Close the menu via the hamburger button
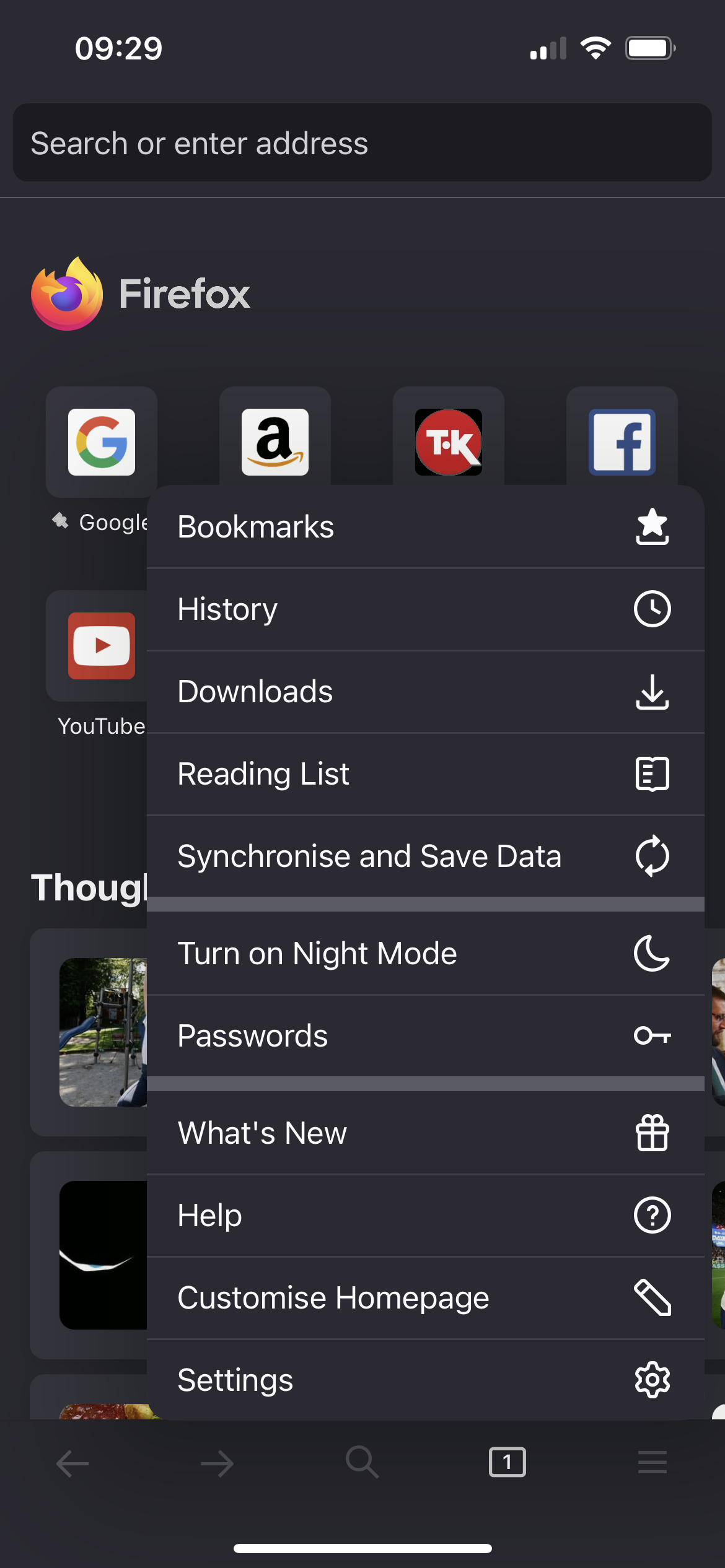 pos(652,1463)
